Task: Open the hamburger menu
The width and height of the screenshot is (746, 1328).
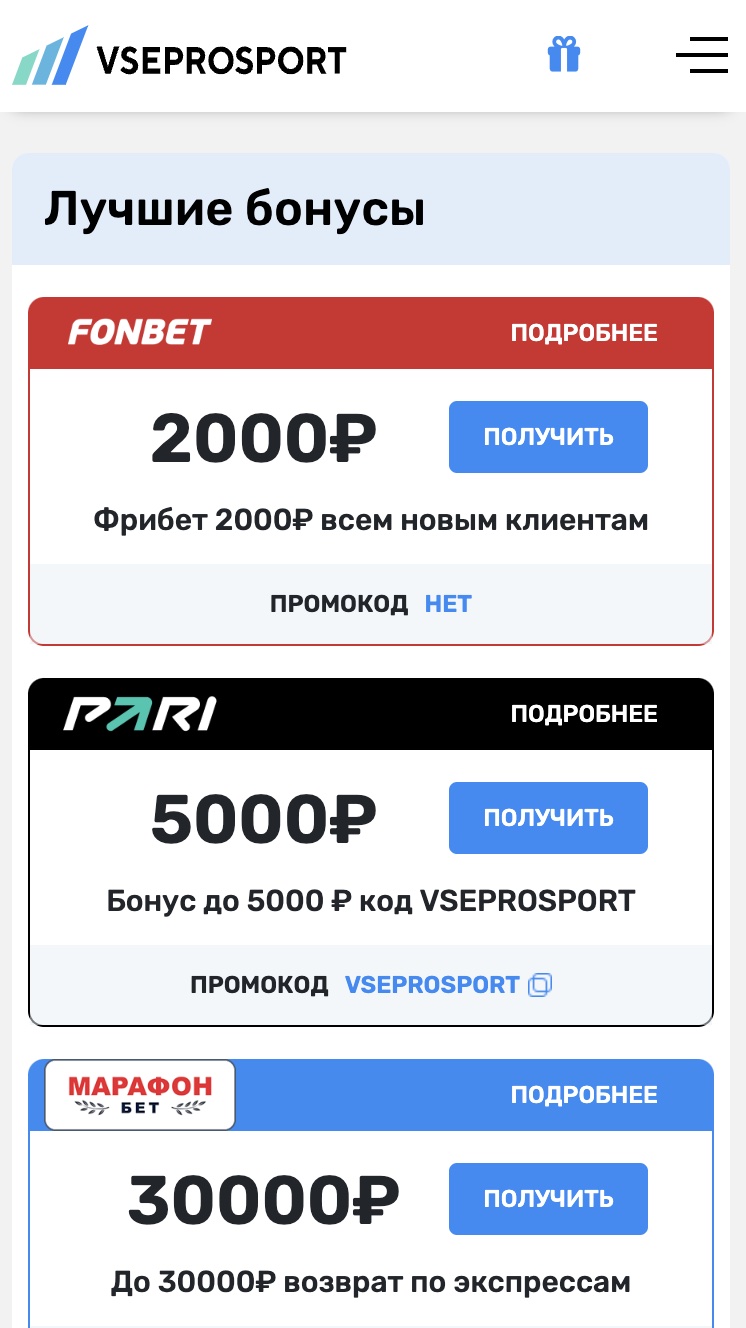Action: [x=701, y=55]
